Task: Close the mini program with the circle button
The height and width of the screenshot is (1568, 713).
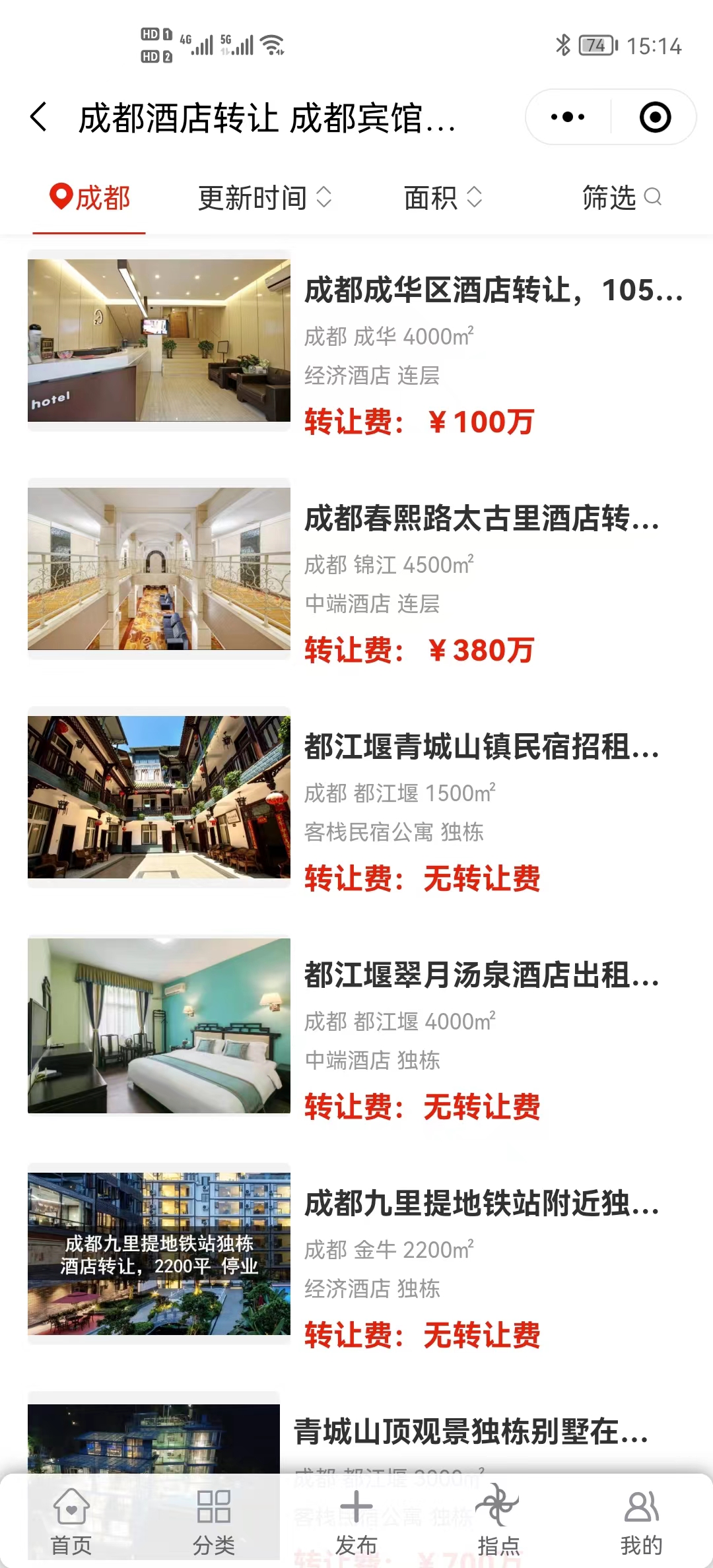Action: point(655,117)
